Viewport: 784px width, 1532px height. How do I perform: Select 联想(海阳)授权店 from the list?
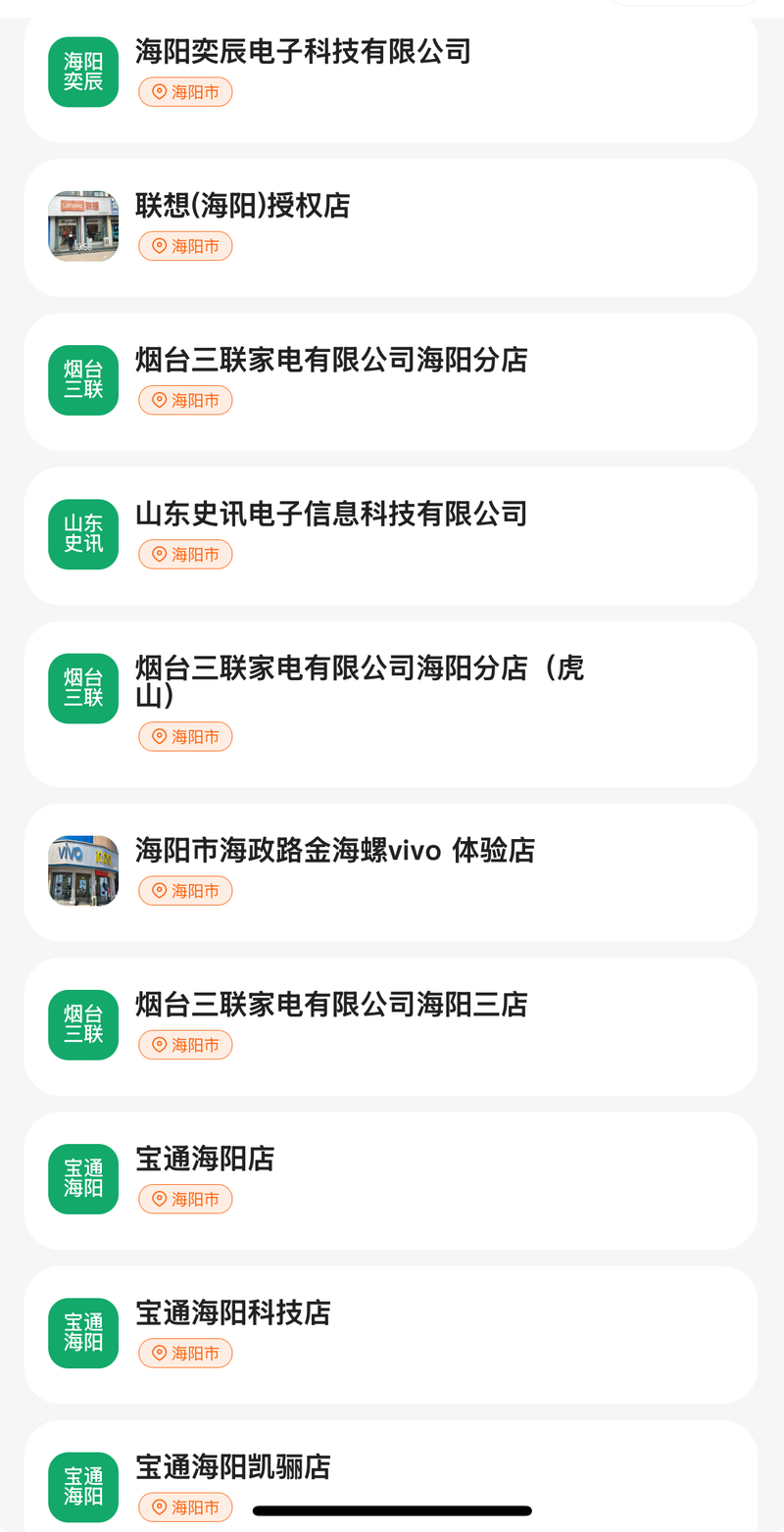pos(242,206)
